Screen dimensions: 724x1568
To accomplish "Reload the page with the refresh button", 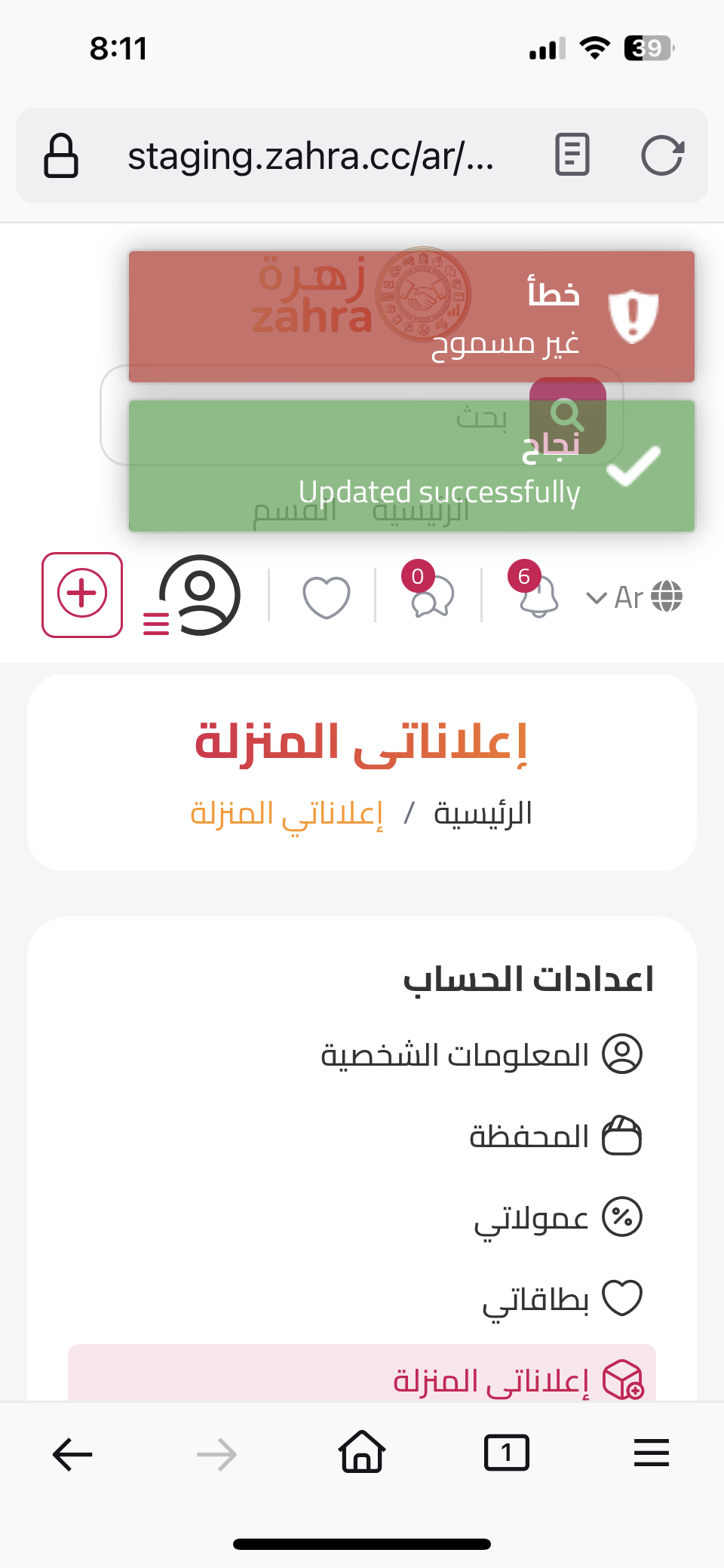I will point(662,155).
